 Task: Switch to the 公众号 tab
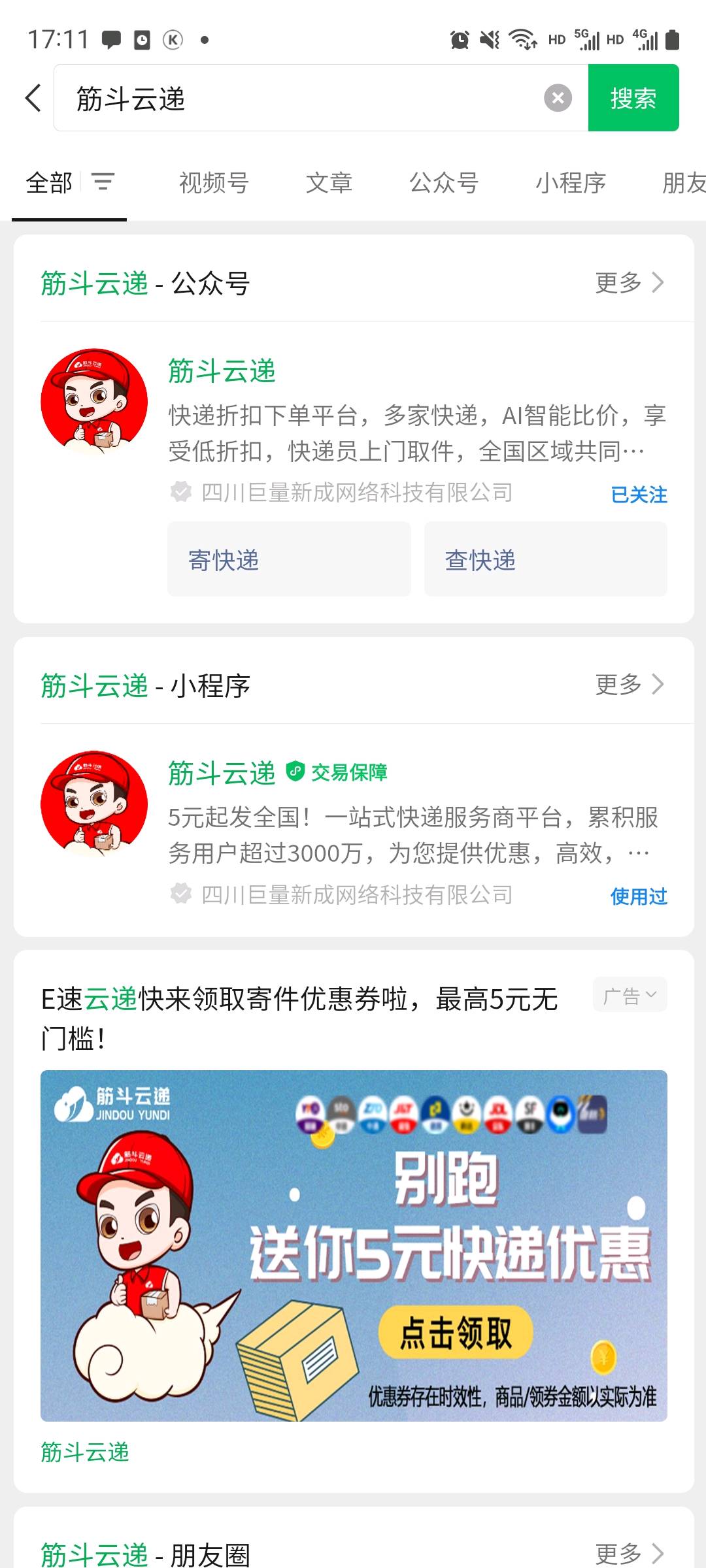coord(443,184)
